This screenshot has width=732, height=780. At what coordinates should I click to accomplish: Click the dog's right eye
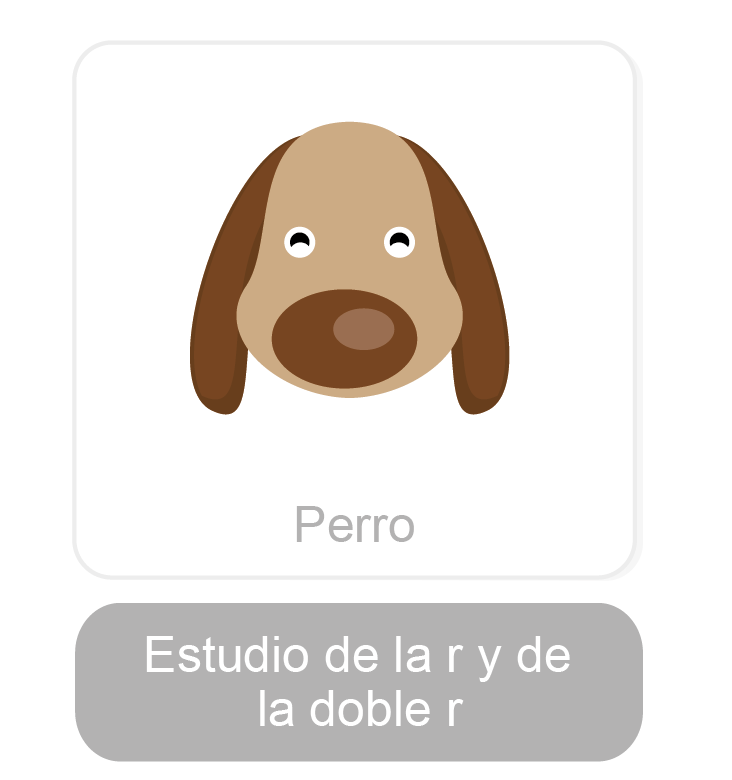pyautogui.click(x=401, y=238)
